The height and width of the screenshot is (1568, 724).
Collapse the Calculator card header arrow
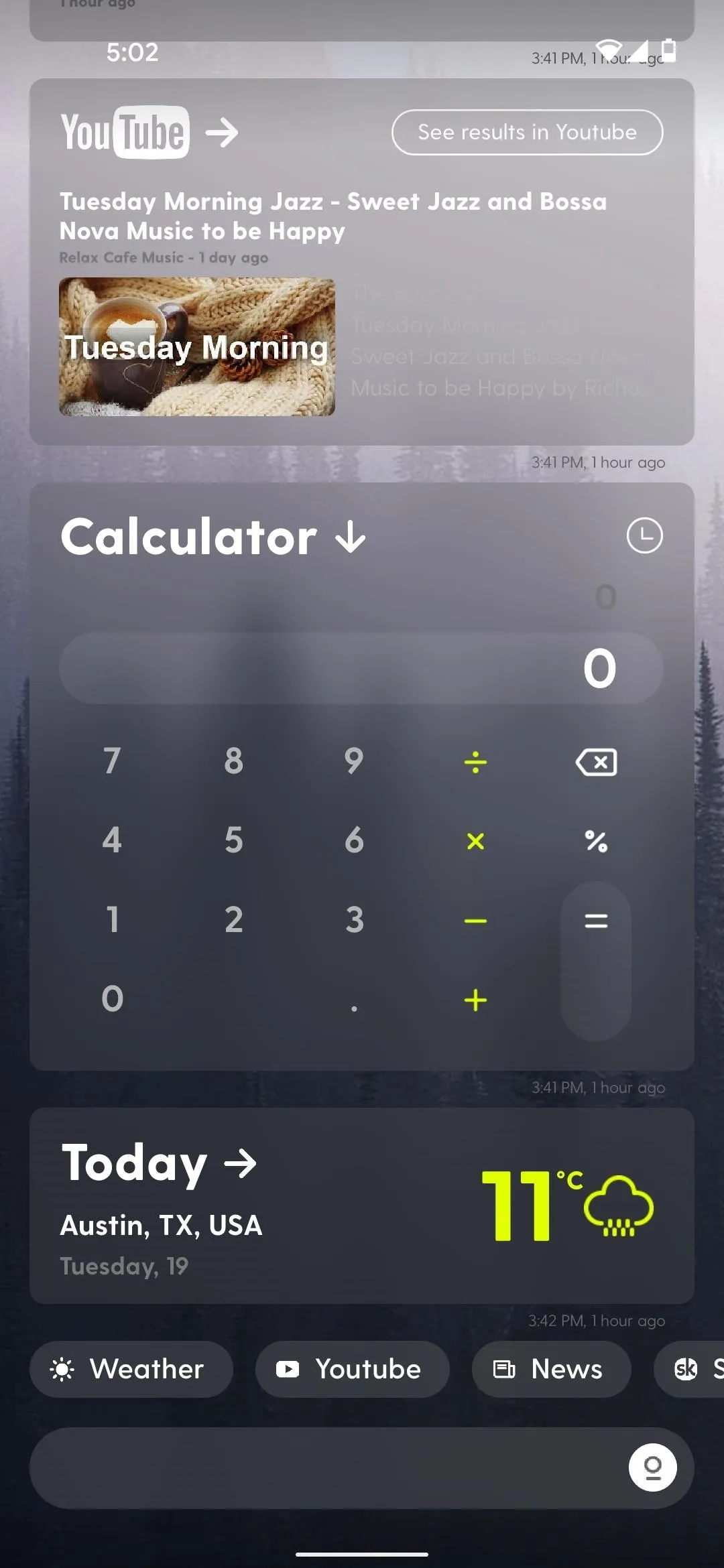[351, 537]
